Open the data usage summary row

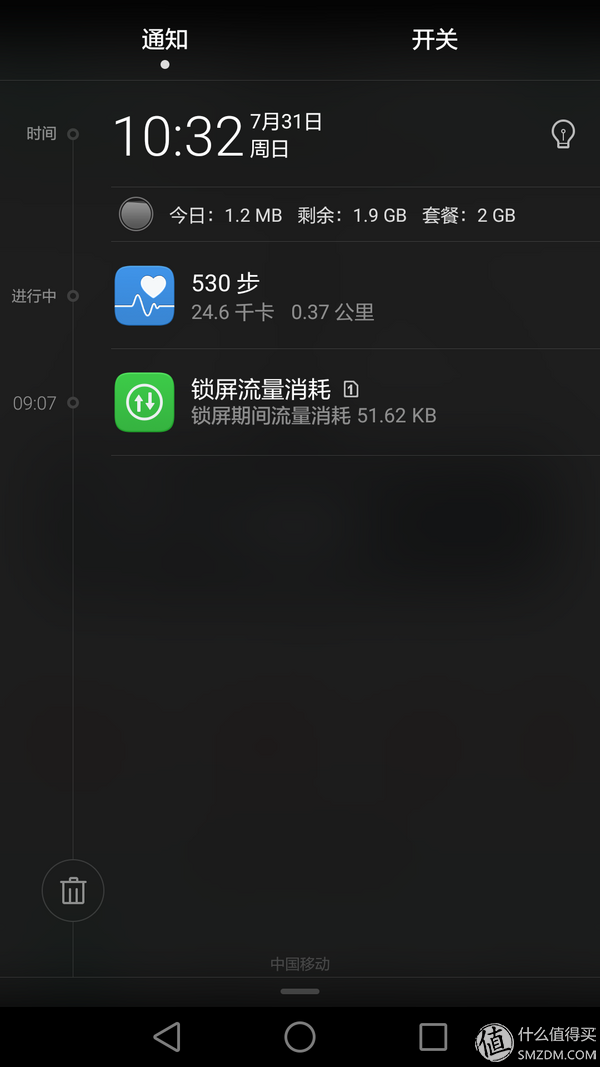pyautogui.click(x=340, y=215)
